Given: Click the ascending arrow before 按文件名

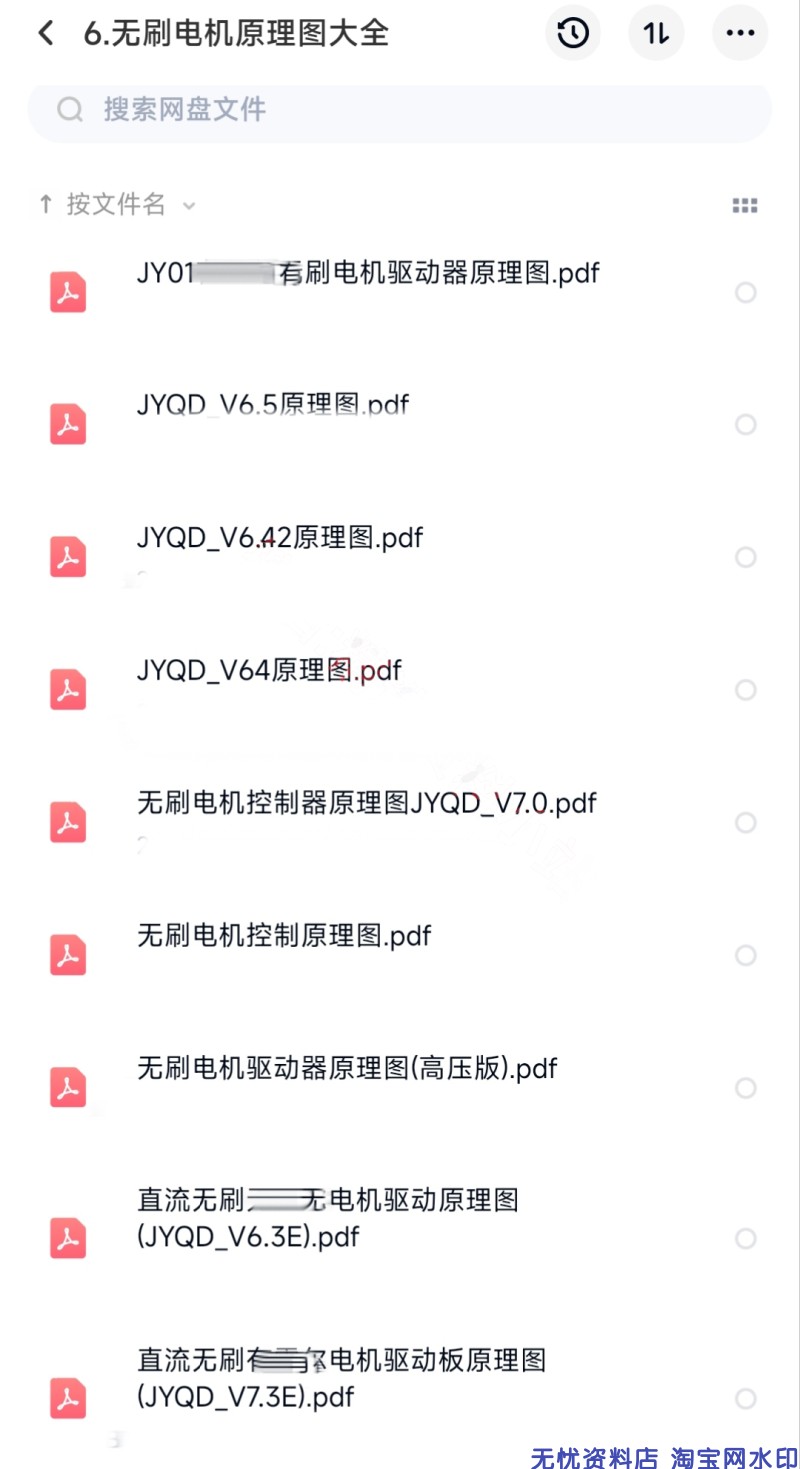Looking at the screenshot, I should click(45, 204).
